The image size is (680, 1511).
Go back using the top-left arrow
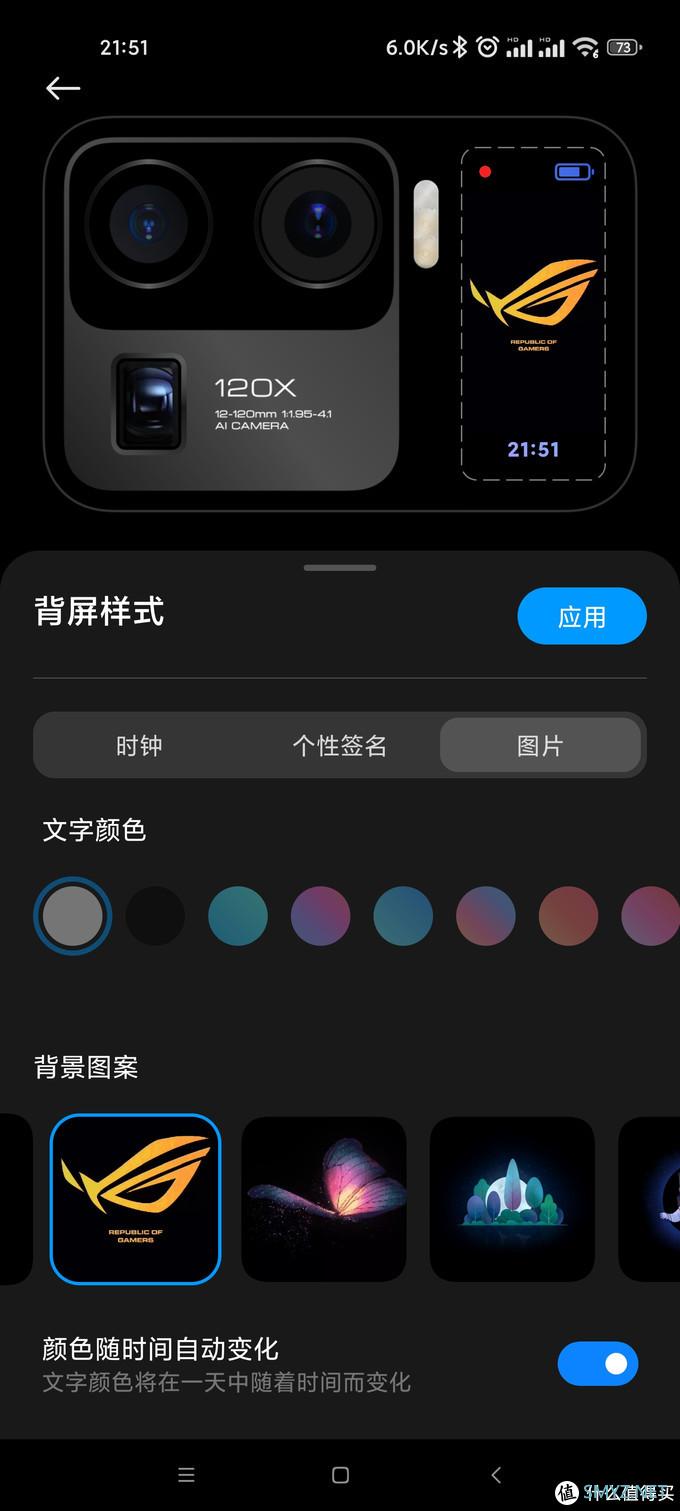tap(62, 89)
